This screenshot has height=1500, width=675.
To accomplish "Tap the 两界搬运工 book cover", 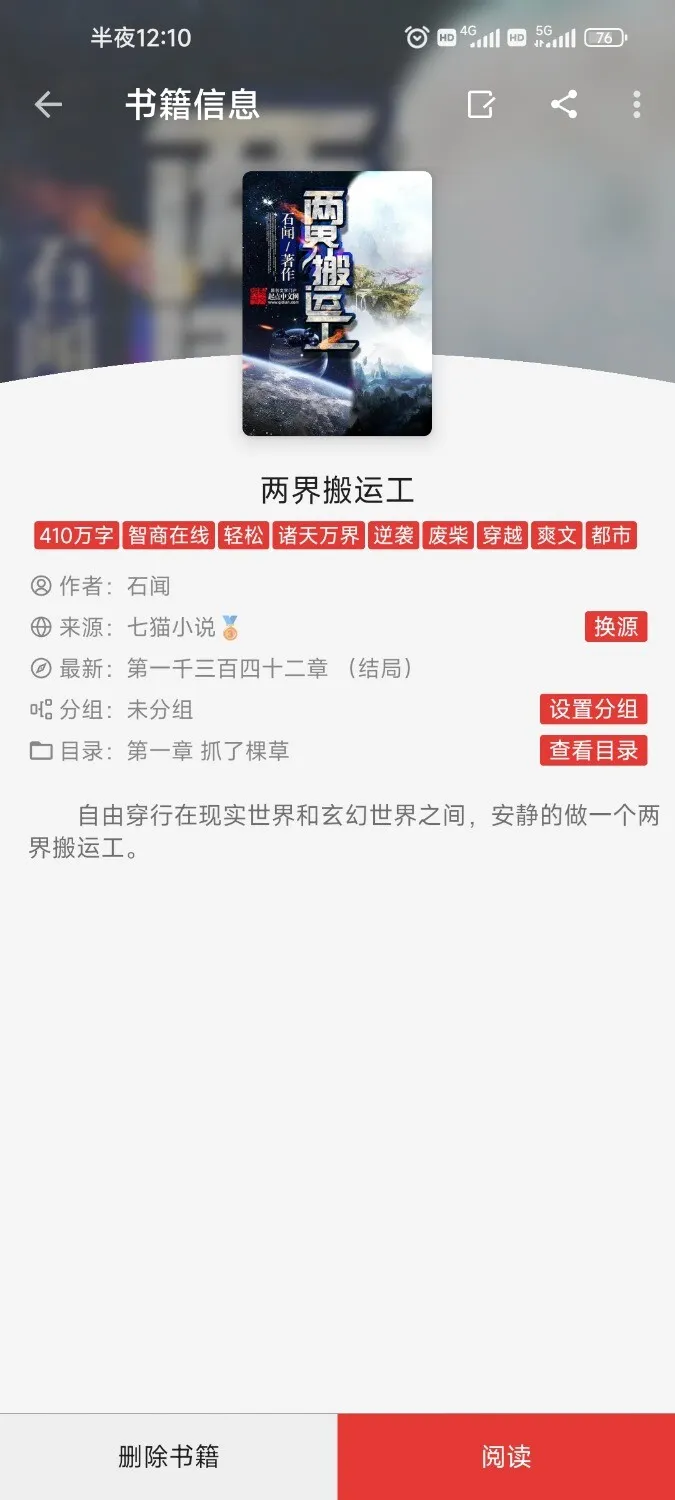I will 337,303.
